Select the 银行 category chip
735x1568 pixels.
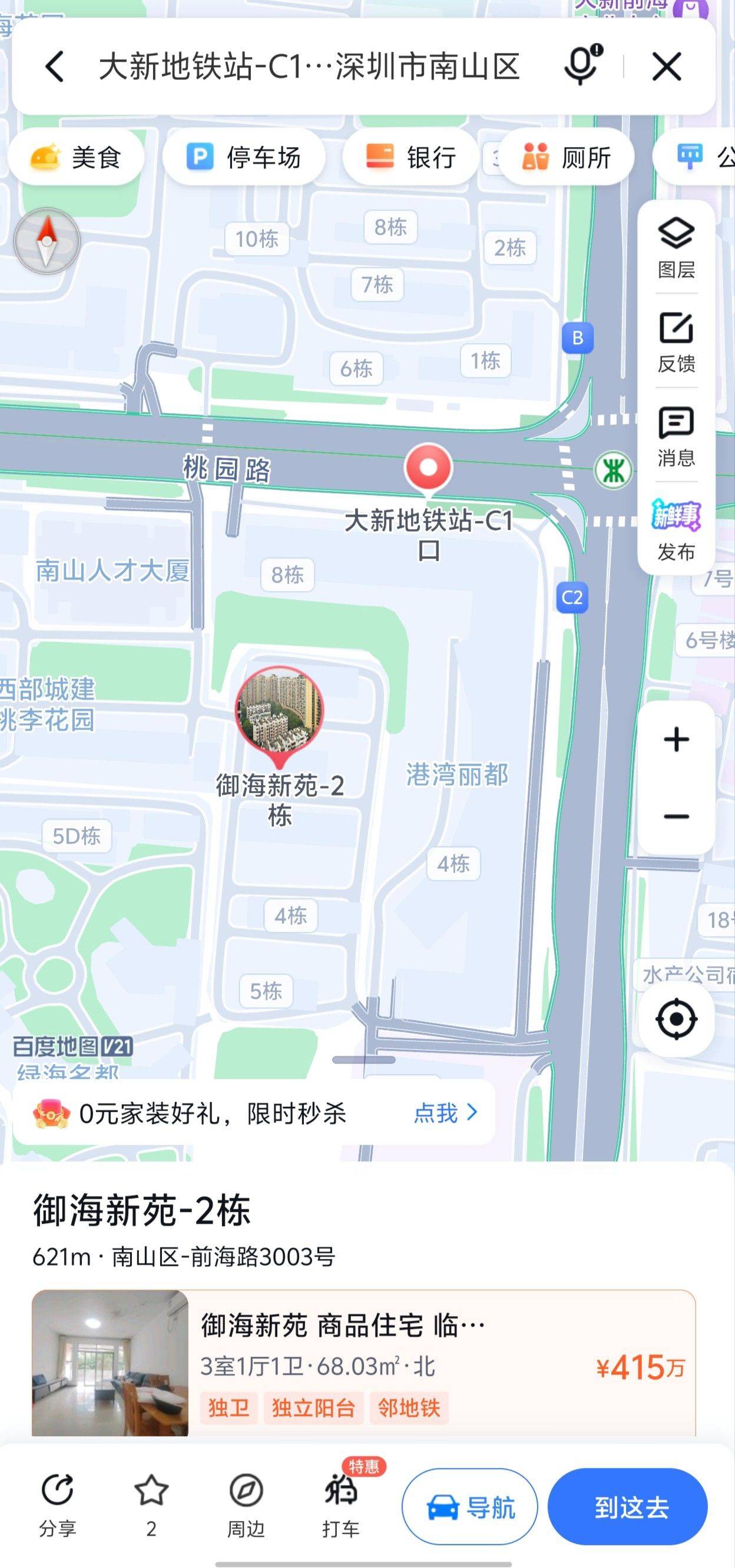pos(410,157)
